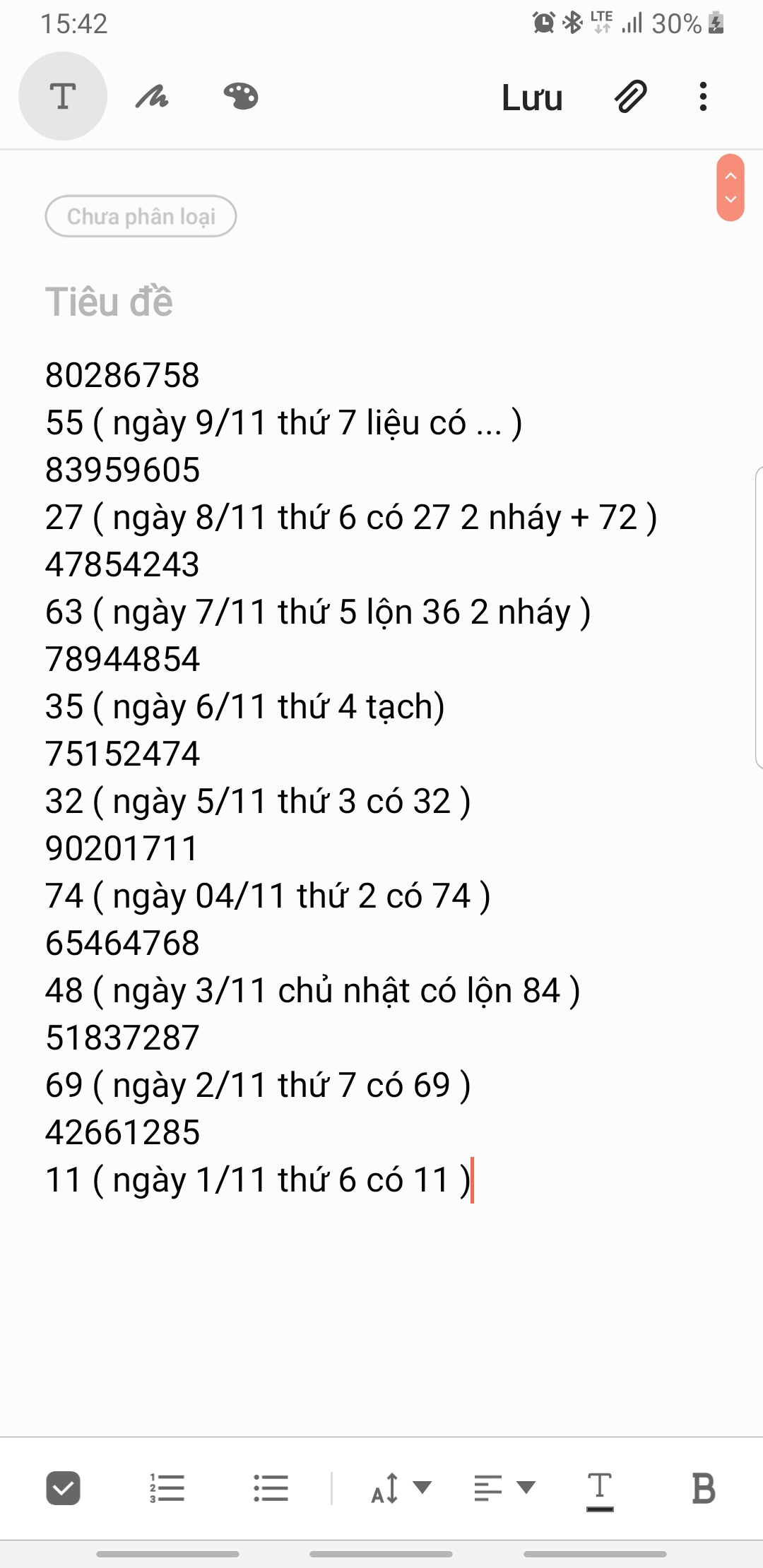Open the three-dot overflow menu
The width and height of the screenshot is (763, 1568).
(703, 97)
